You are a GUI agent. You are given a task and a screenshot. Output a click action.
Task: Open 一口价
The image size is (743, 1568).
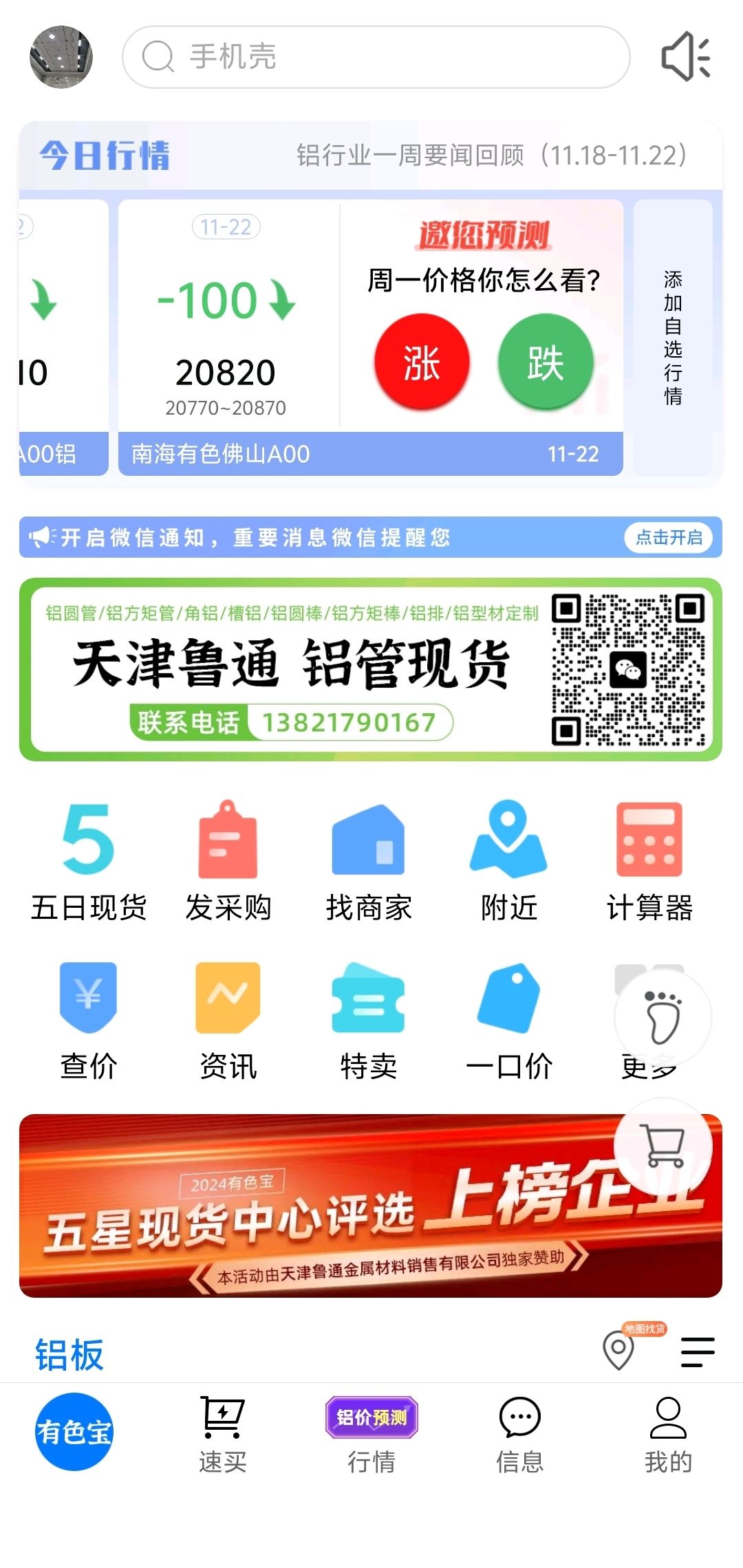click(x=509, y=1021)
